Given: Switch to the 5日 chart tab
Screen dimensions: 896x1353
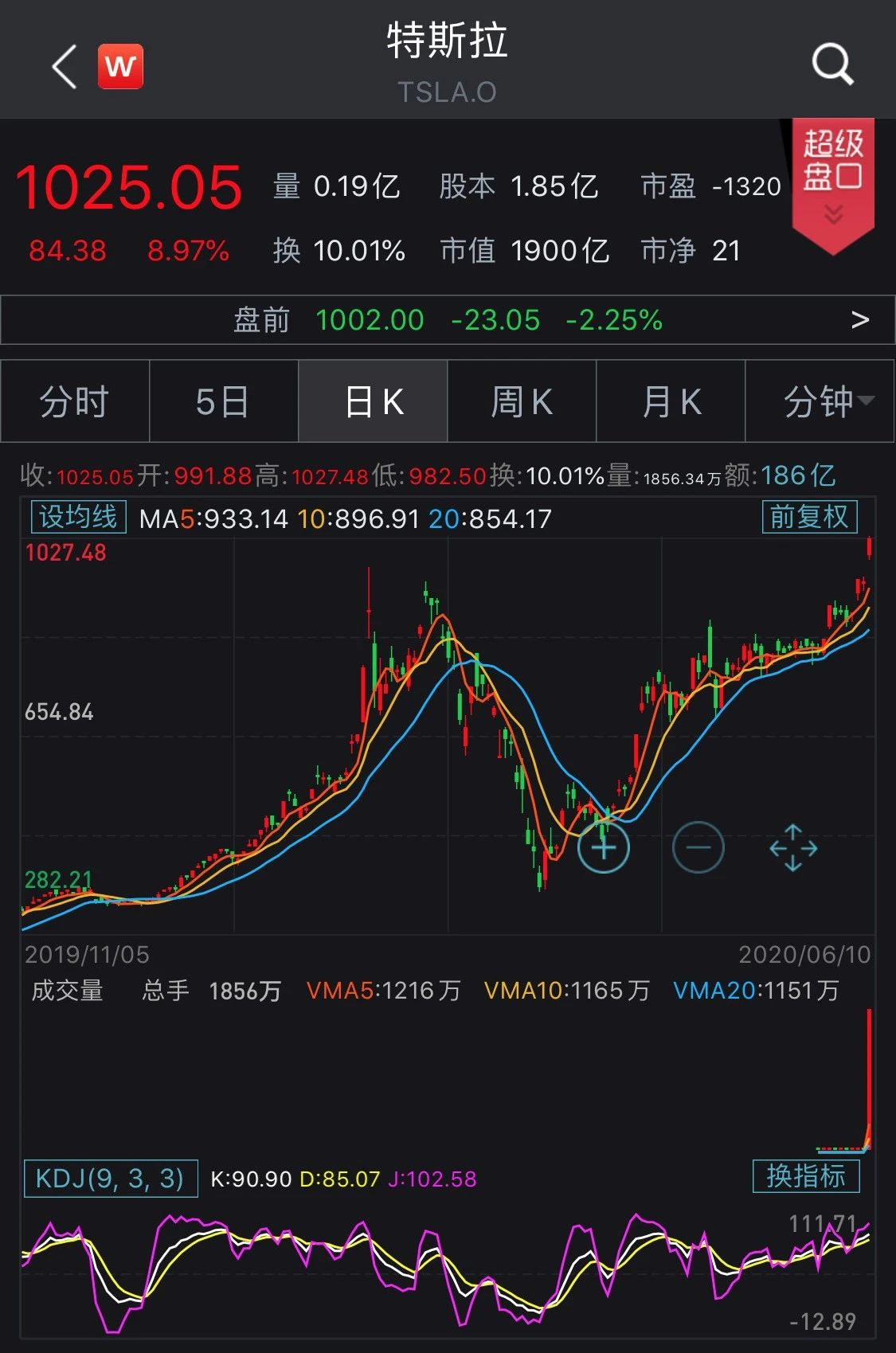Looking at the screenshot, I should click(224, 401).
